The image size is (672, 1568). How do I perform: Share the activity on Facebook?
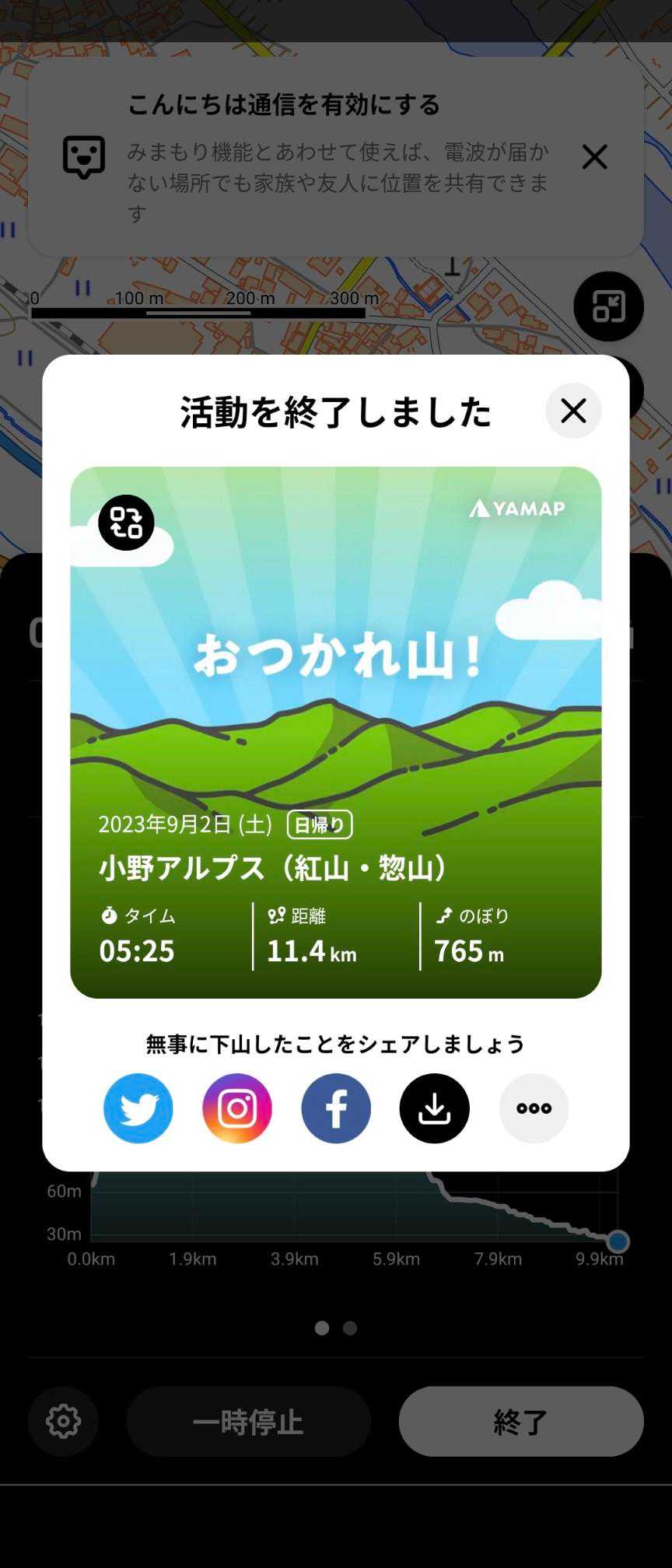336,1108
